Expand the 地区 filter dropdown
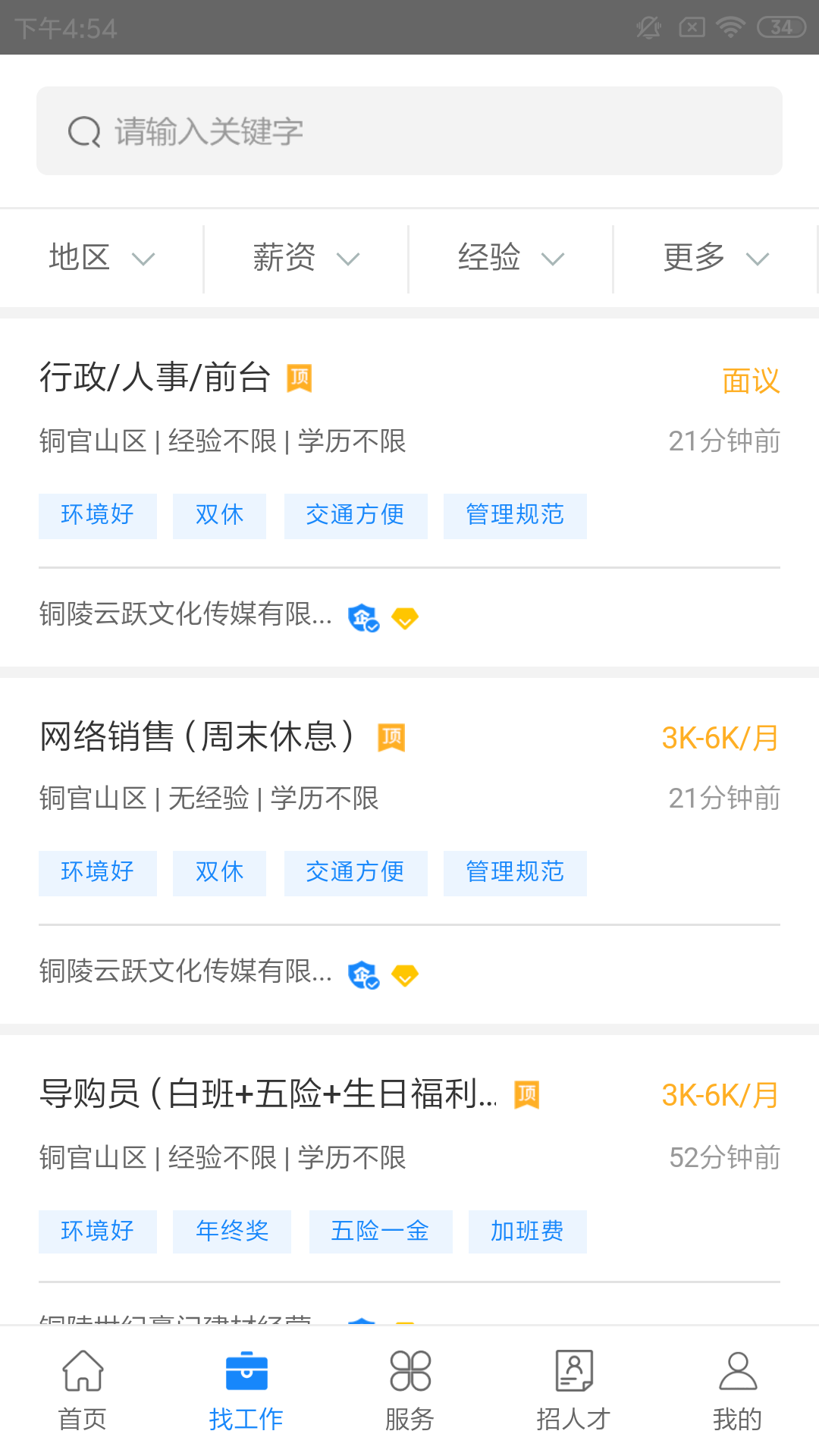Viewport: 819px width, 1456px height. [102, 259]
